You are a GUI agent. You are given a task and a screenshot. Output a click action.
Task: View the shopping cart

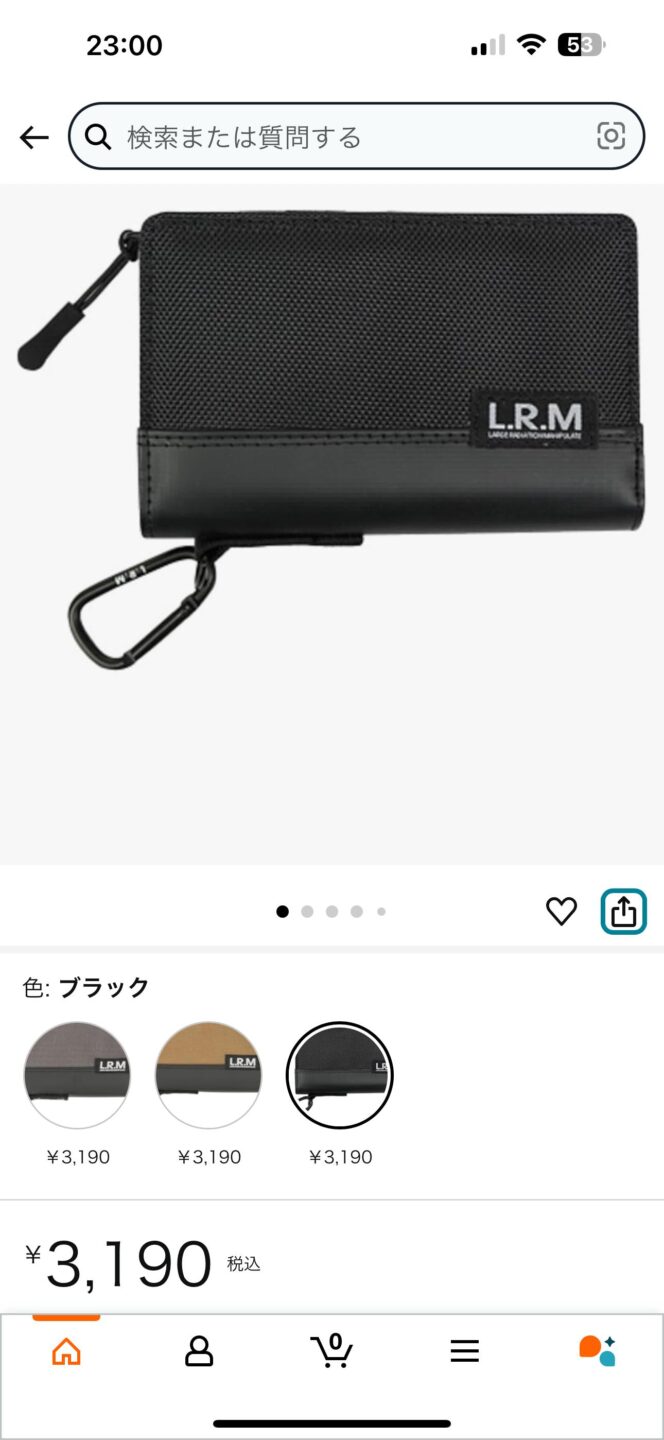[x=332, y=1351]
